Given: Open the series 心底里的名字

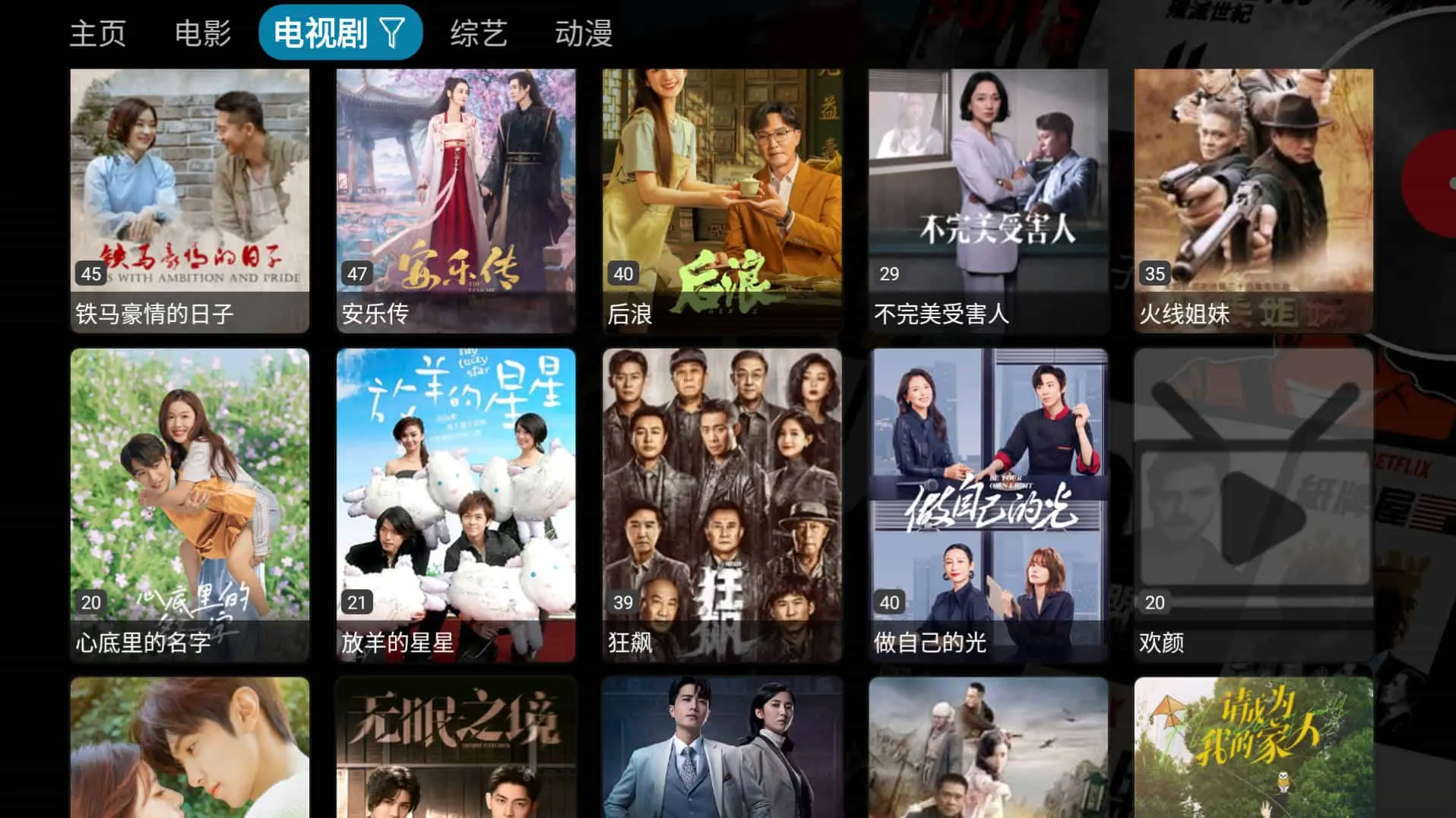Looking at the screenshot, I should pos(190,504).
